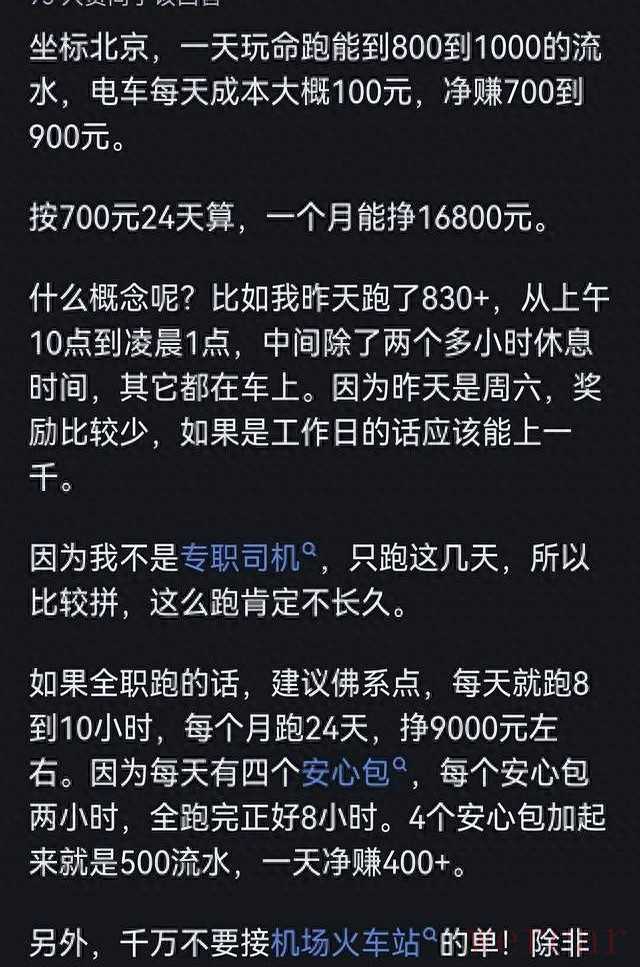The width and height of the screenshot is (640, 967).
Task: Open the 专职司机 search link
Action: (x=243, y=557)
